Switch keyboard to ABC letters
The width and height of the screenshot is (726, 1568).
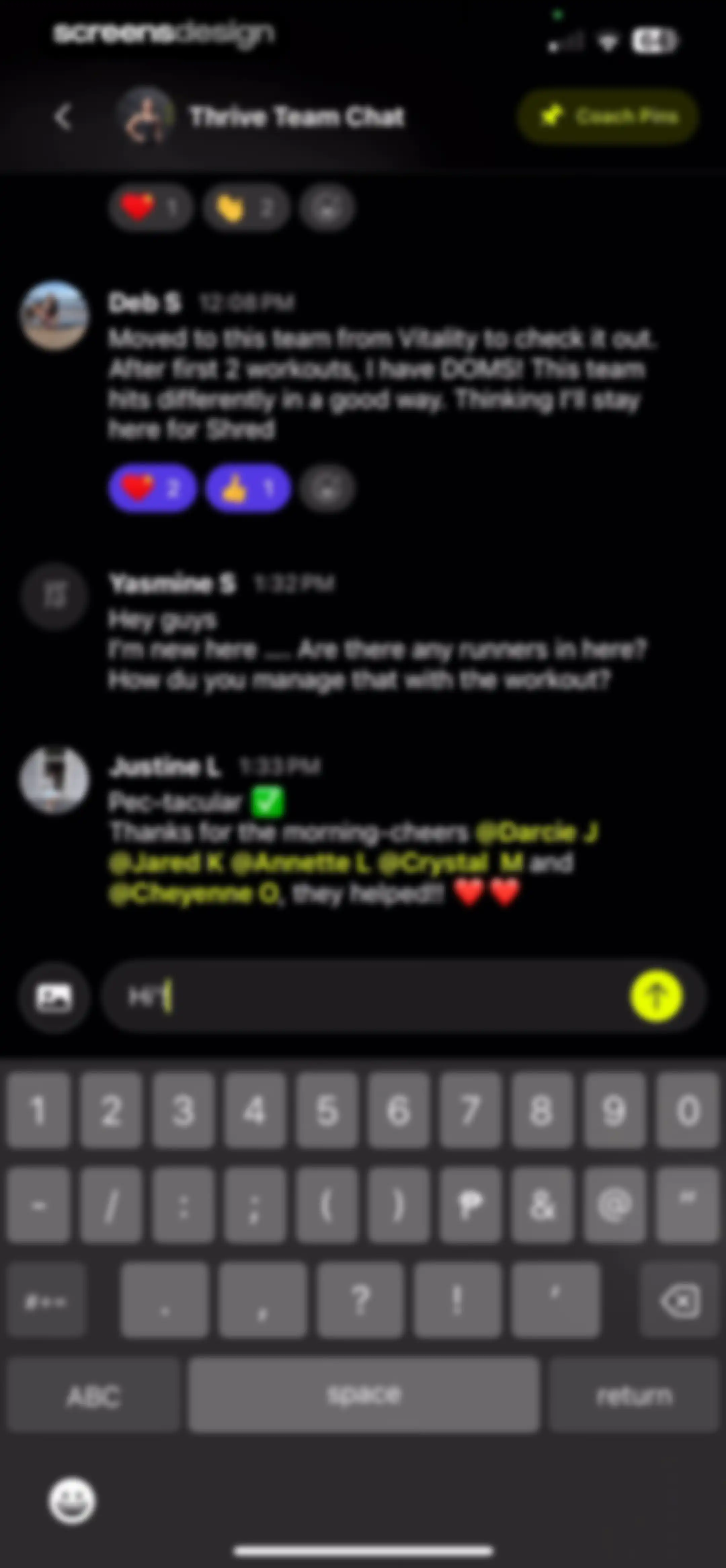[94, 1396]
